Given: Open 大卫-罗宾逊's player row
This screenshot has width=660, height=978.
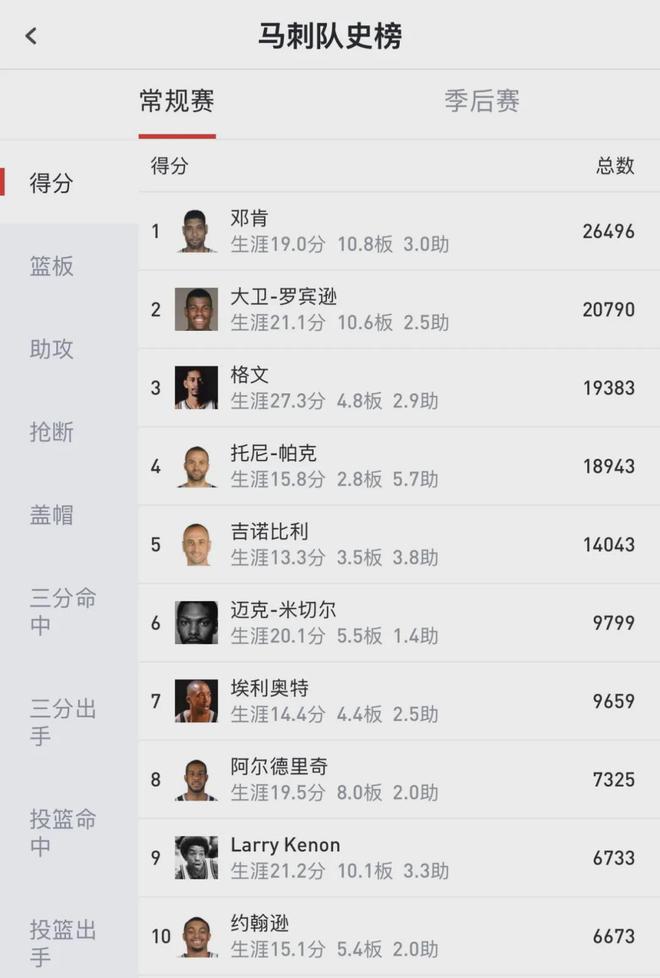Looking at the screenshot, I should click(x=398, y=309).
